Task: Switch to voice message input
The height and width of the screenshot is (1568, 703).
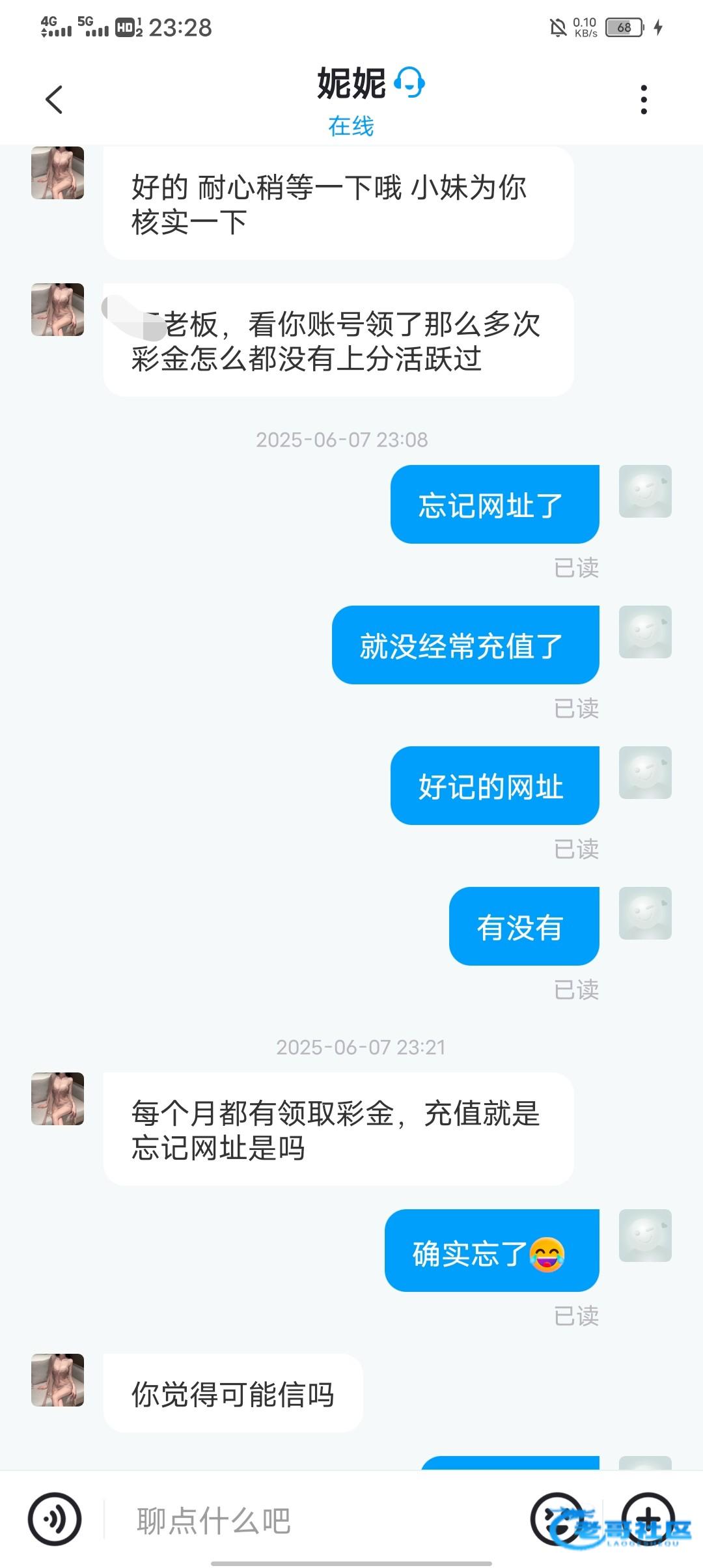Action: [55, 1519]
